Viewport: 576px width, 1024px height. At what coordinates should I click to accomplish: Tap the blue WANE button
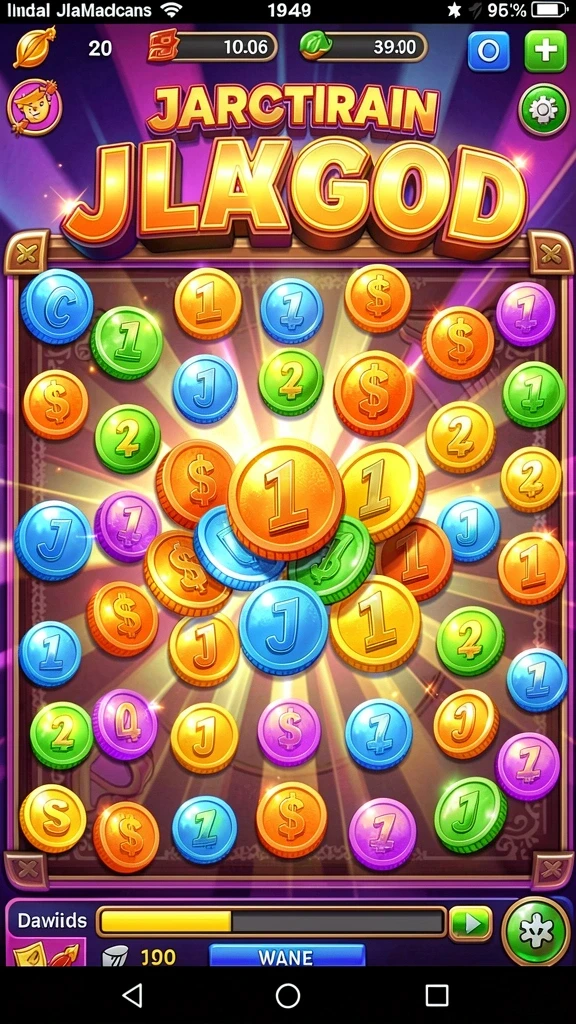point(287,956)
